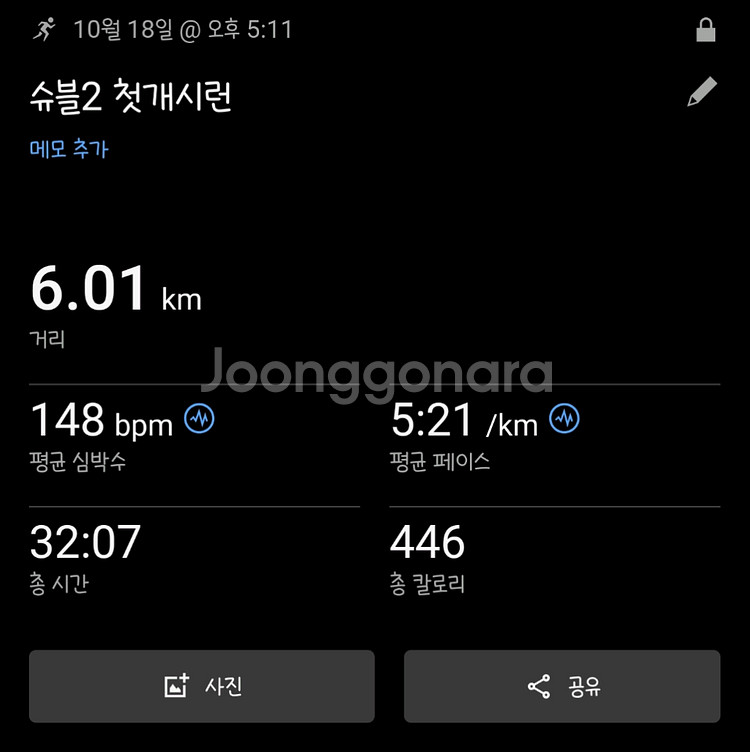Click the blue pulse icon next to 5:21 pace
Screen dimensions: 750x752
561,419
